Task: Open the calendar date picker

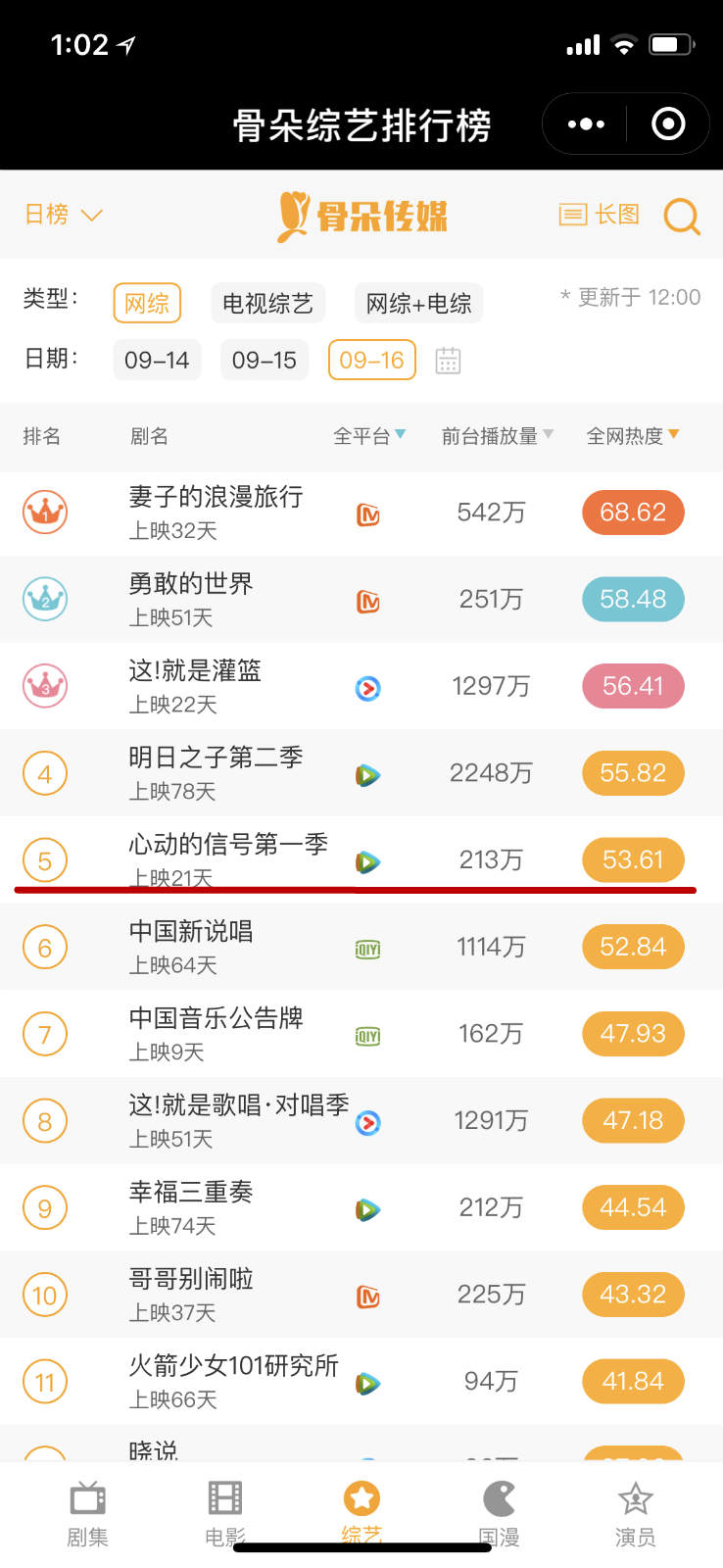Action: coord(448,361)
